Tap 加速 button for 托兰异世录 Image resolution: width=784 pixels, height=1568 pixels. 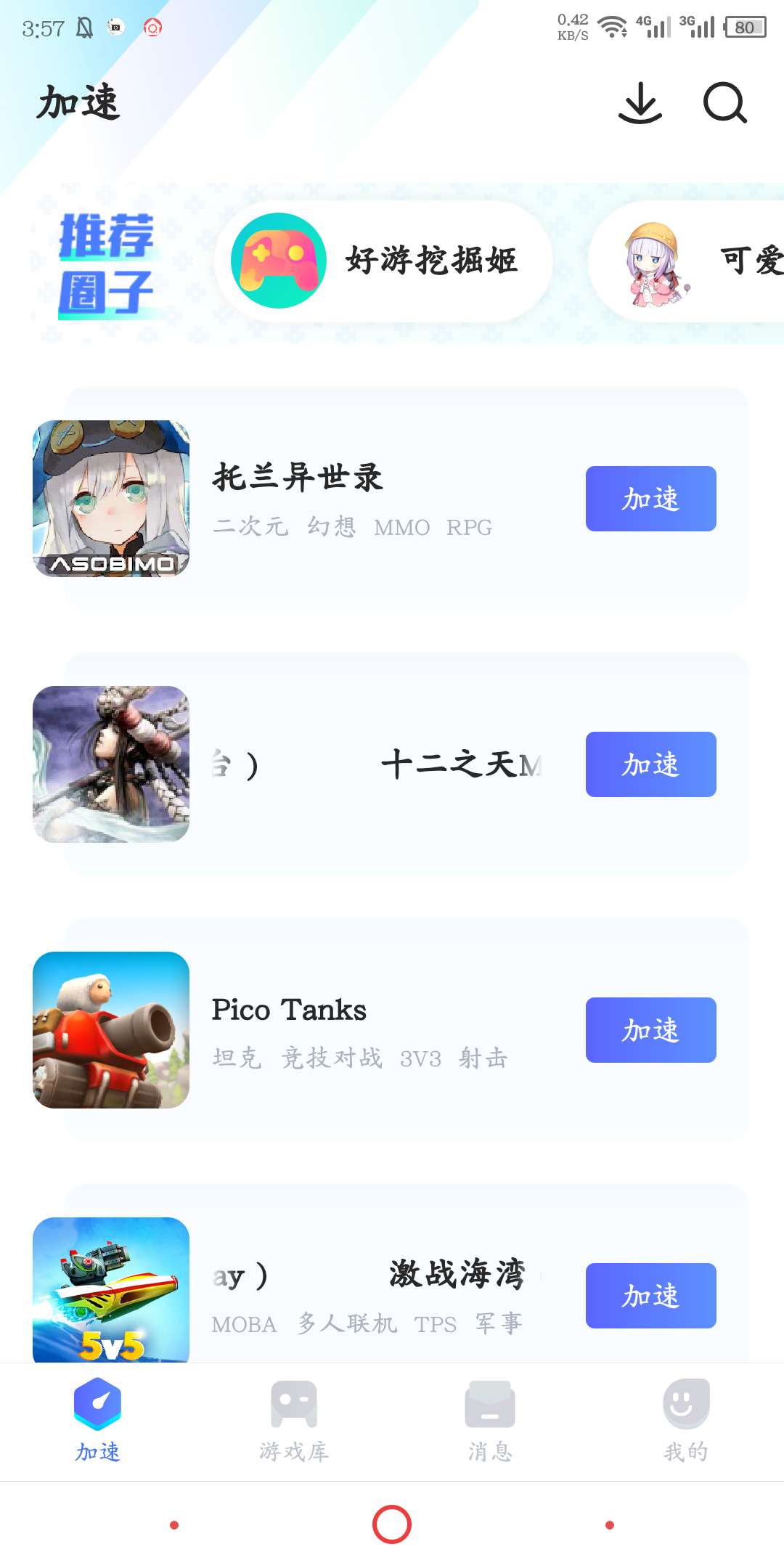coord(650,499)
